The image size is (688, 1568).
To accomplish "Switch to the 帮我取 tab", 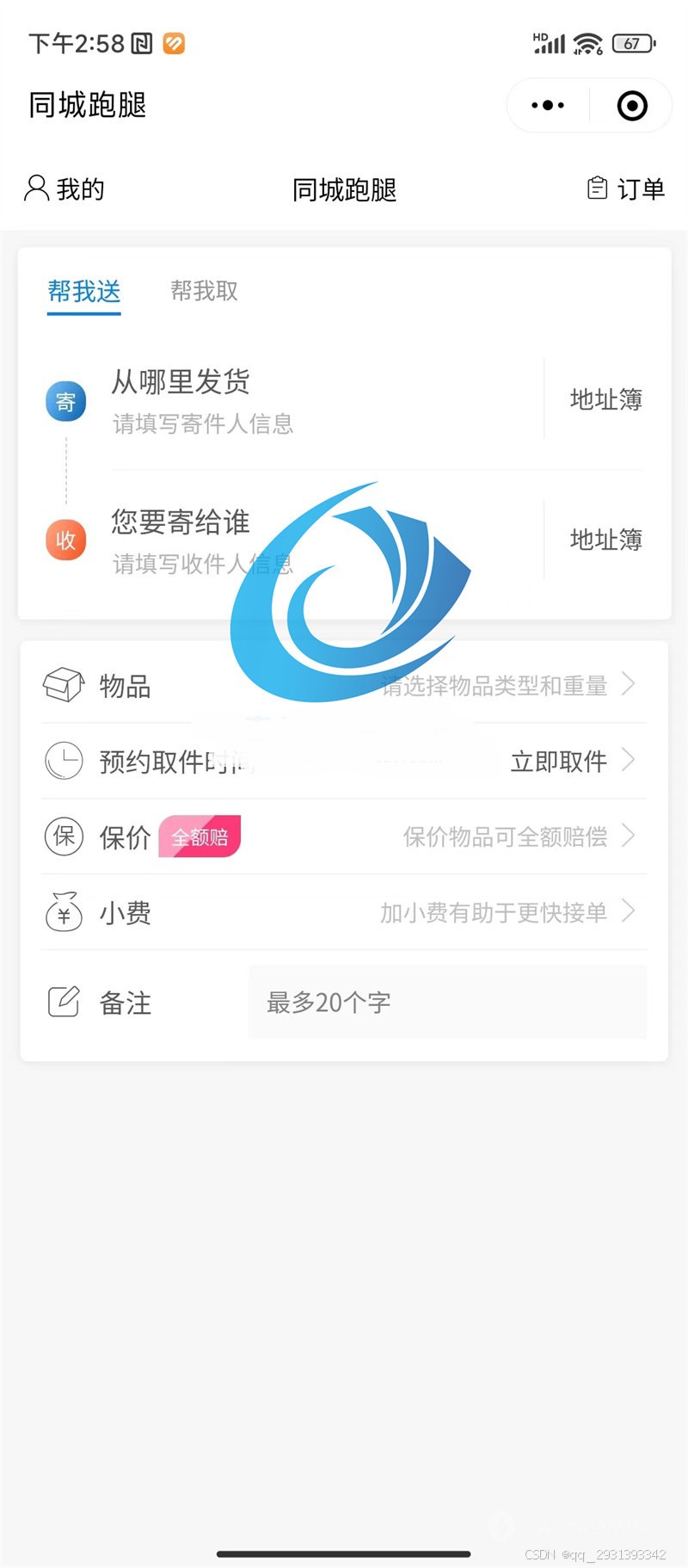I will (204, 291).
